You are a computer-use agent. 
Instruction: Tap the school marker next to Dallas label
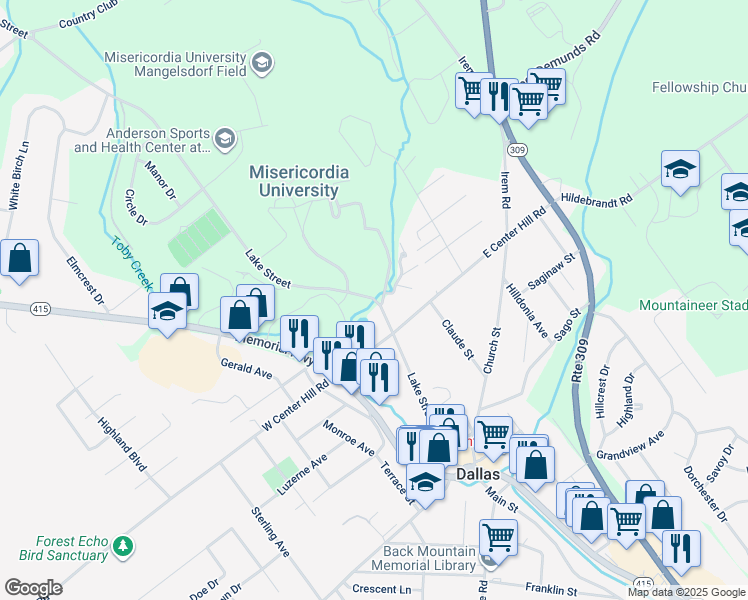[425, 482]
